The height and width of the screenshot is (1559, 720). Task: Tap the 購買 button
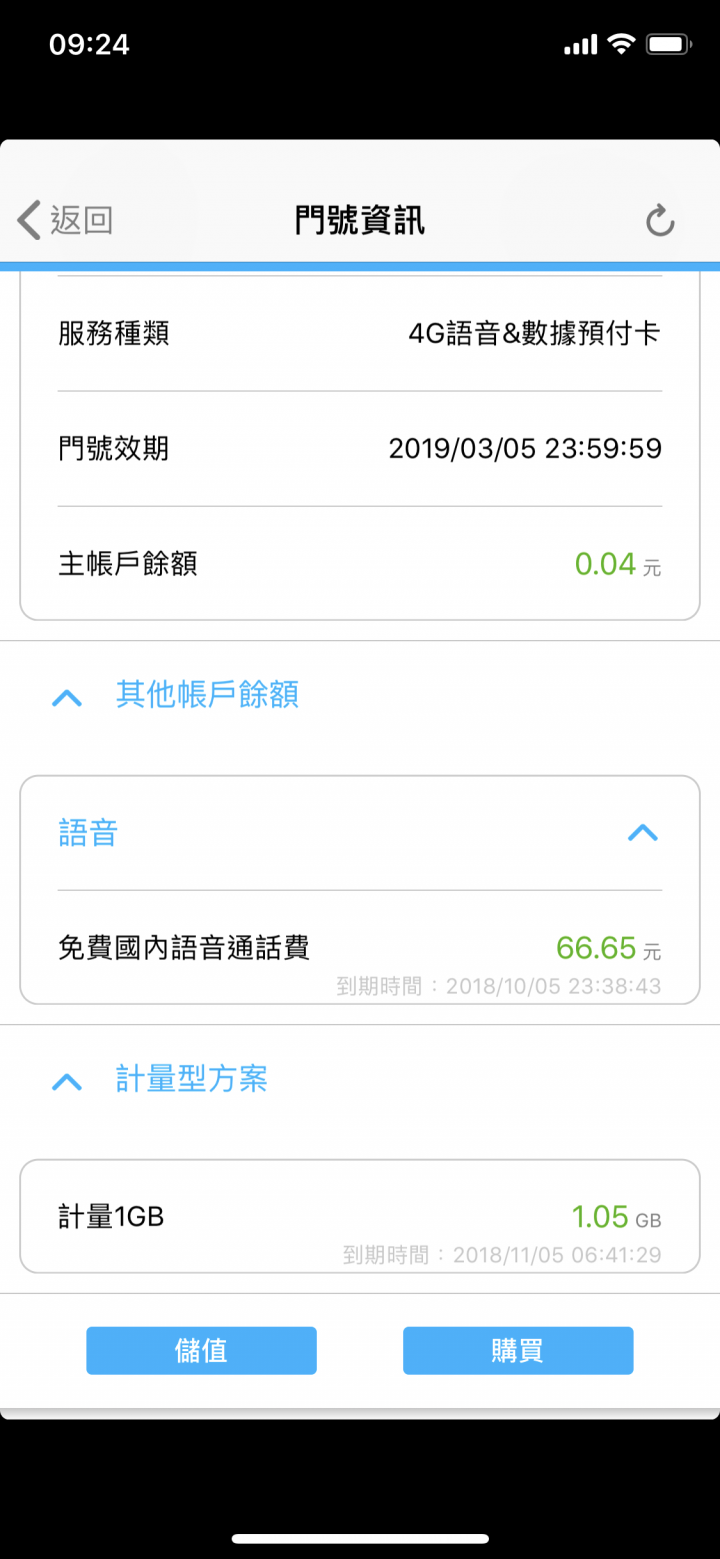(x=518, y=1350)
